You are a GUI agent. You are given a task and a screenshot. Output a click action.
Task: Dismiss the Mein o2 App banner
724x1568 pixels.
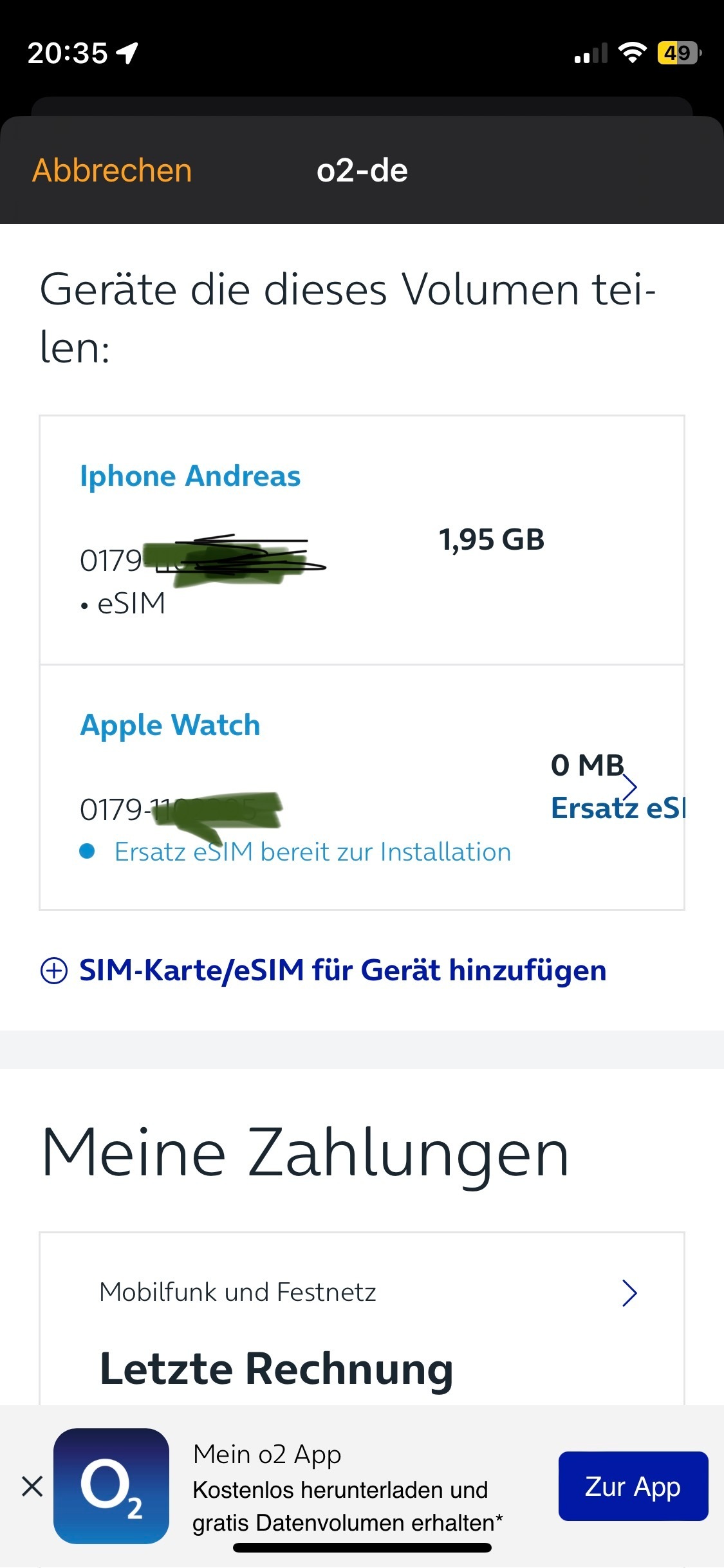32,1487
